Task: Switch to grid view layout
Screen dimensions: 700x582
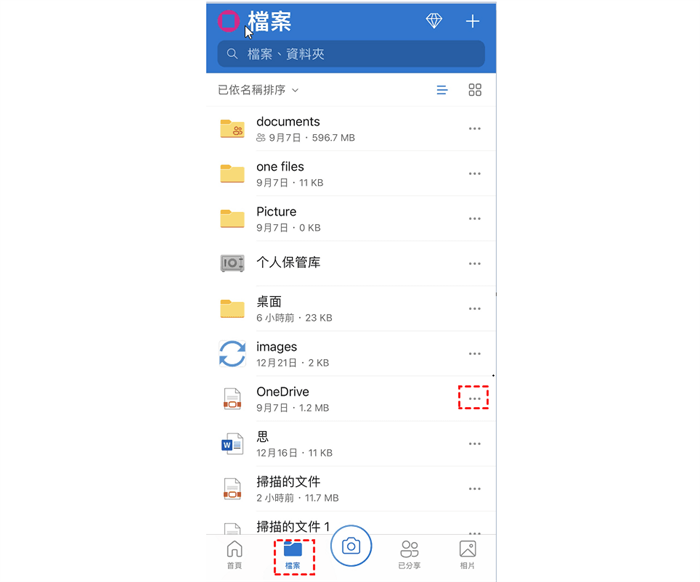Action: click(475, 90)
